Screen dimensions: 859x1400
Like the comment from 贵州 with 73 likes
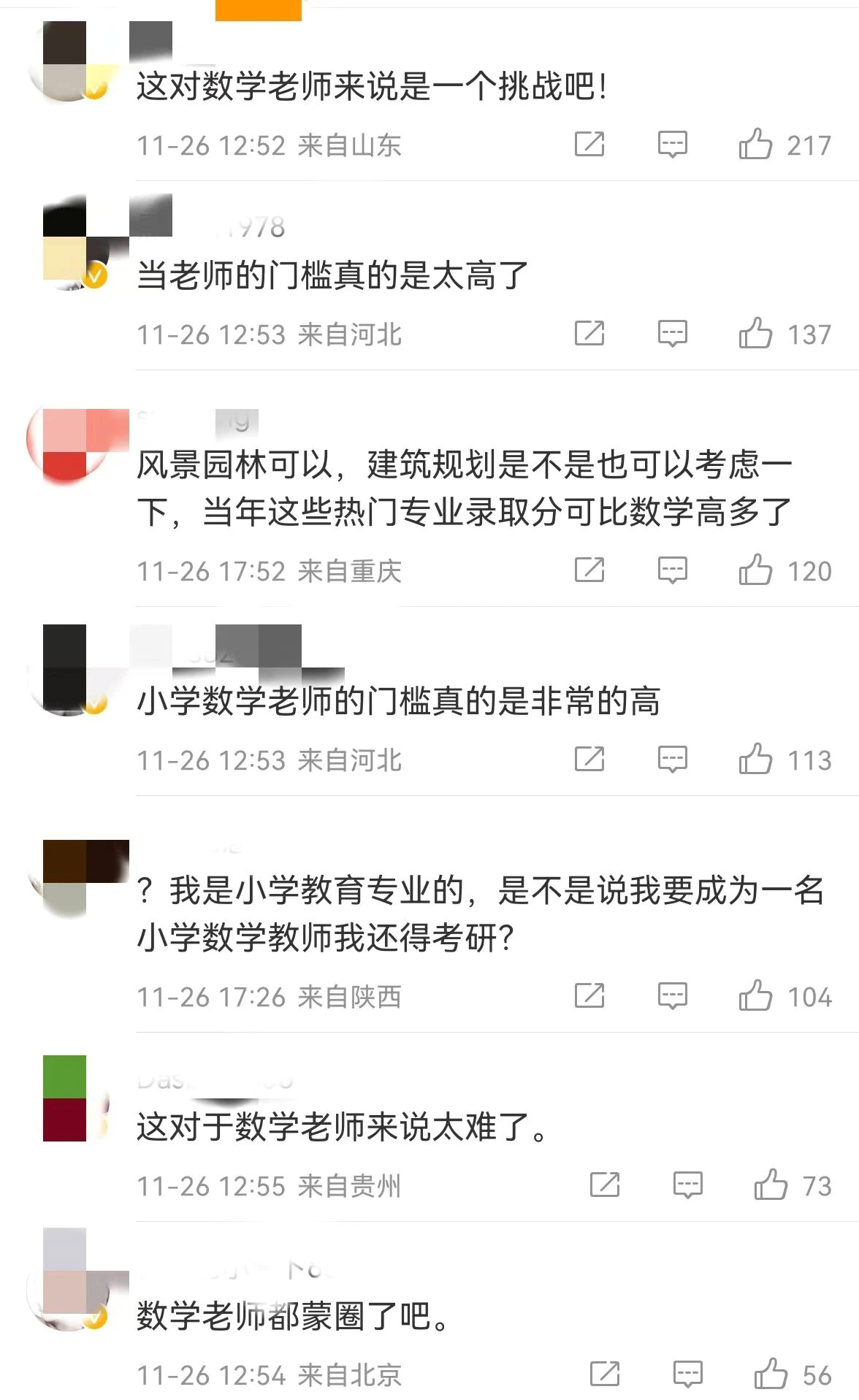click(x=771, y=1185)
